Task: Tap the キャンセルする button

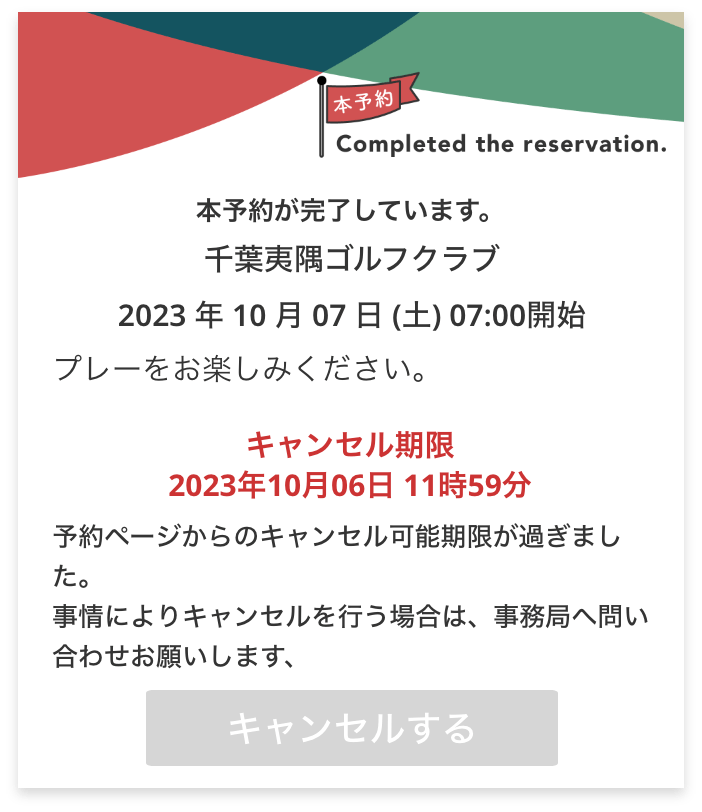Action: point(351,728)
